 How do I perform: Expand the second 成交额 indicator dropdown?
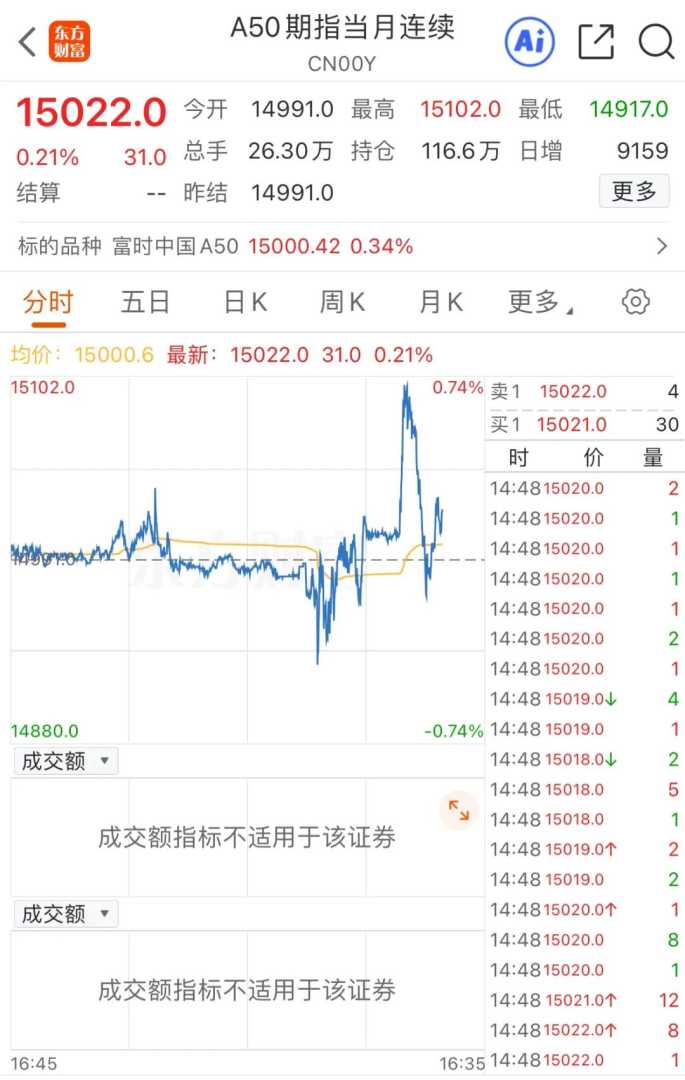pyautogui.click(x=65, y=914)
